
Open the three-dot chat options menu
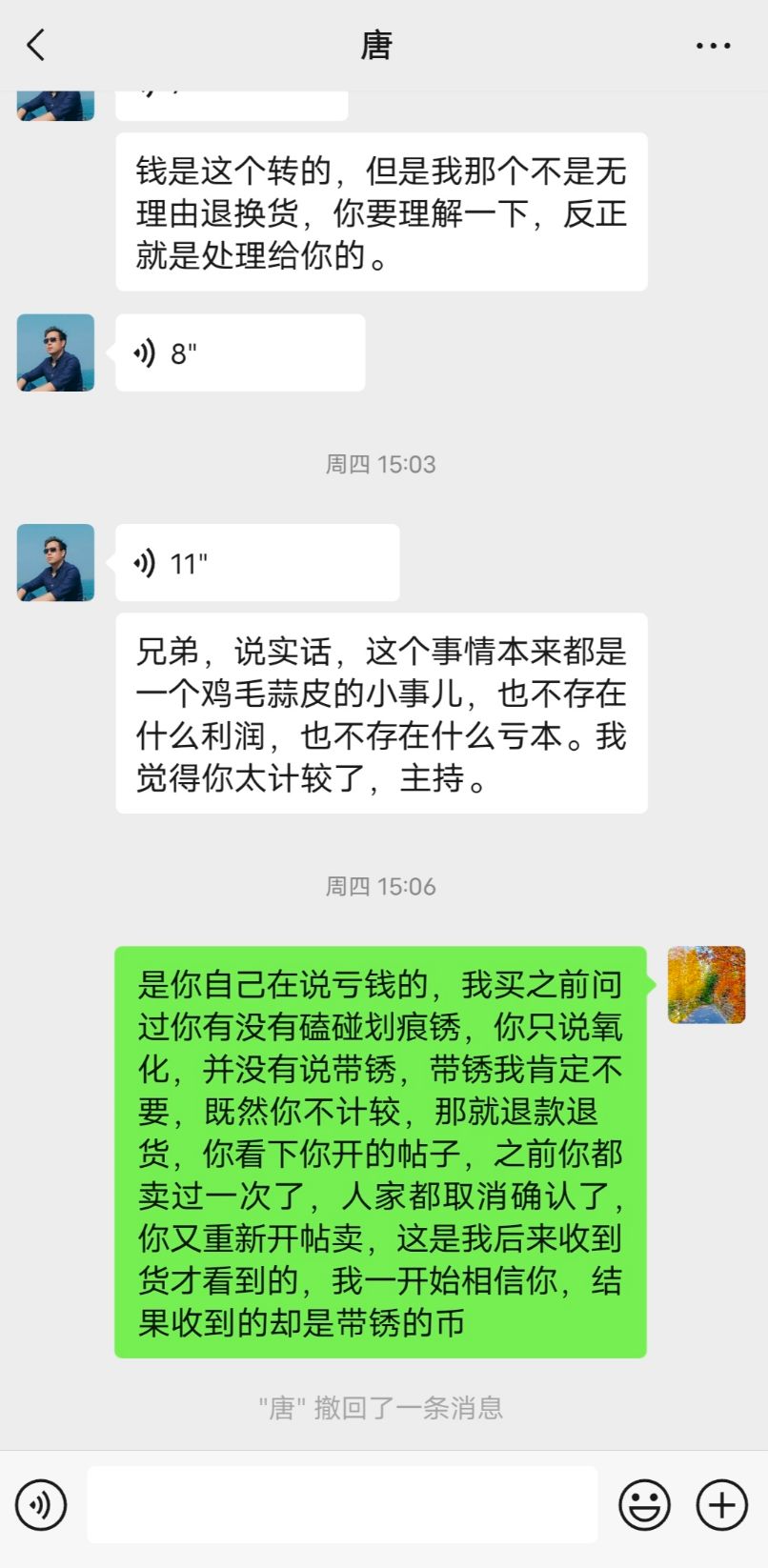713,45
